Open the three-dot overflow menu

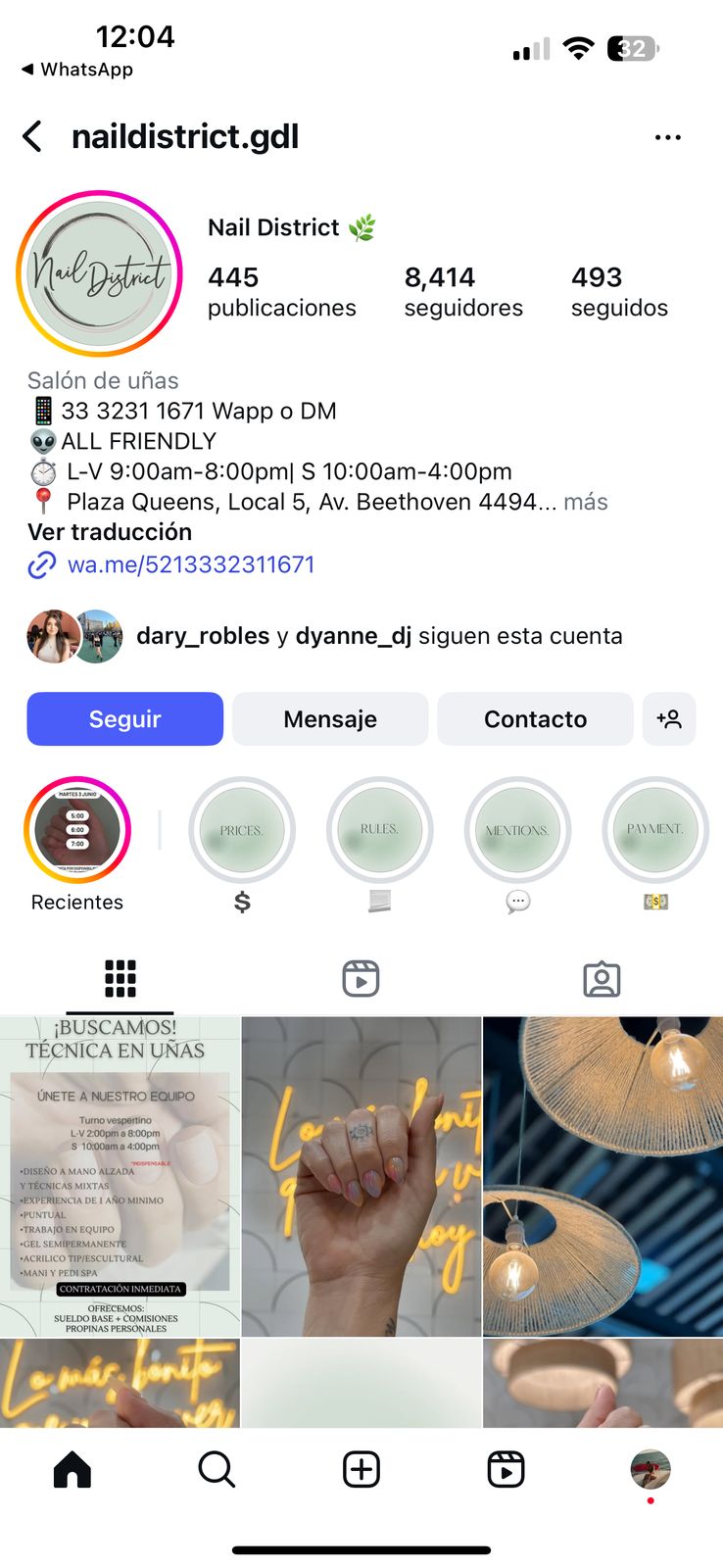point(667,137)
